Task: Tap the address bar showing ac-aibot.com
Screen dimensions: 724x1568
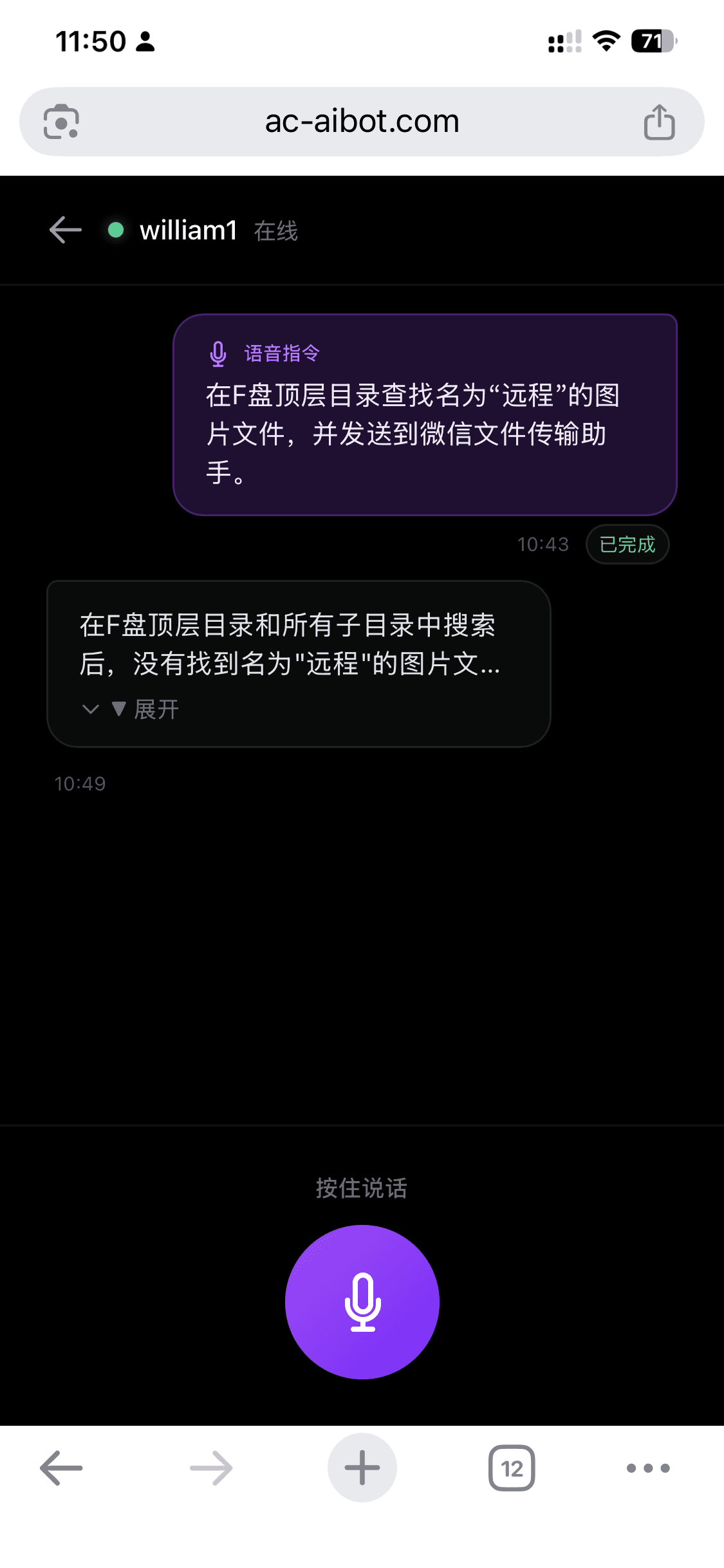Action: coord(362,121)
